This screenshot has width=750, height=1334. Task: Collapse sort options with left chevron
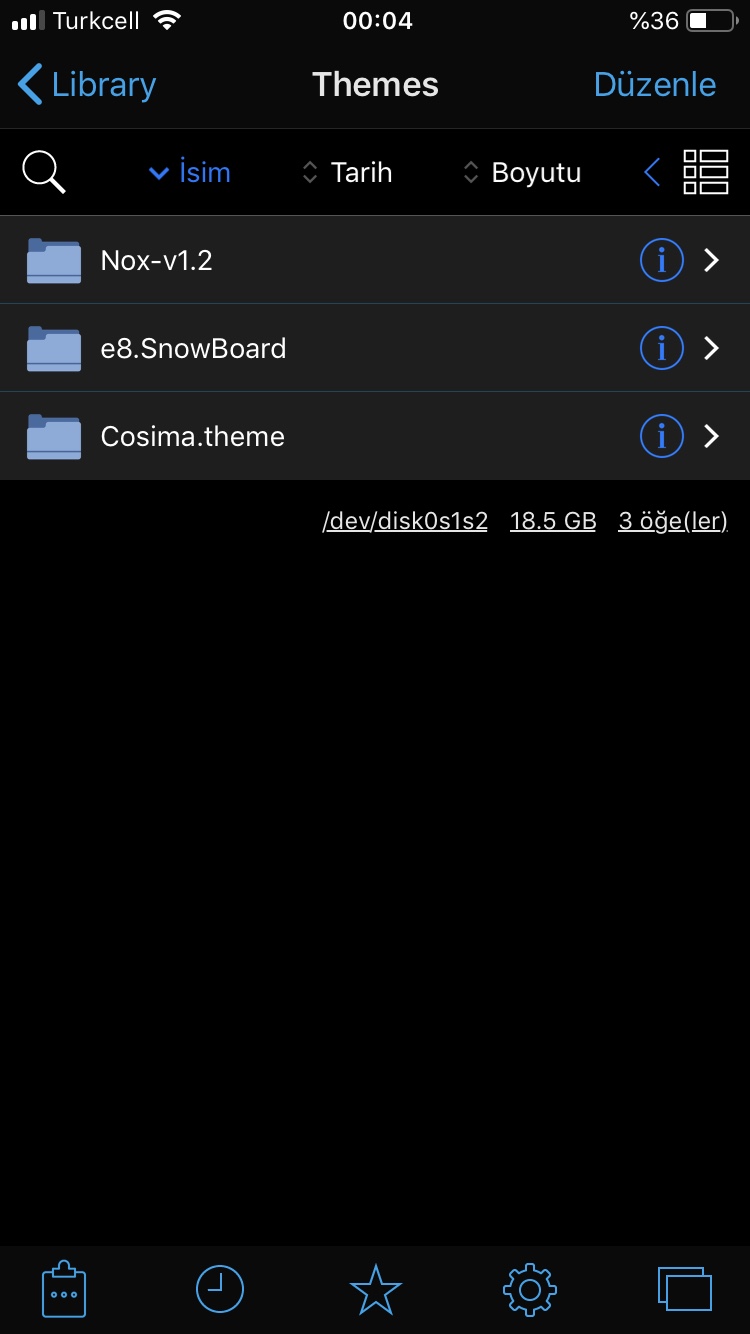click(652, 173)
